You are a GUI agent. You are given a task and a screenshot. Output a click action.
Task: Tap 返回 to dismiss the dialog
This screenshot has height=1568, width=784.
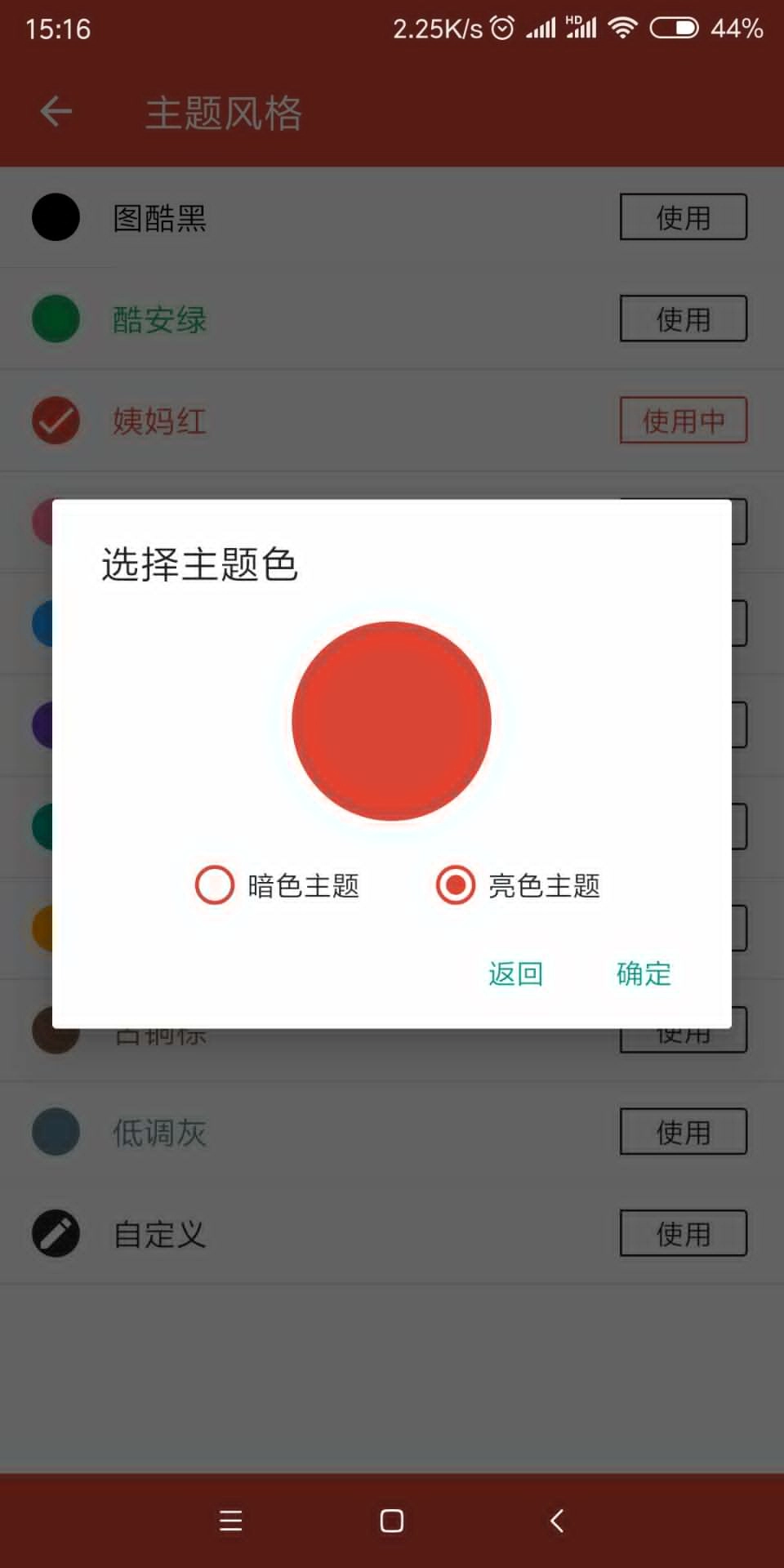coord(515,973)
